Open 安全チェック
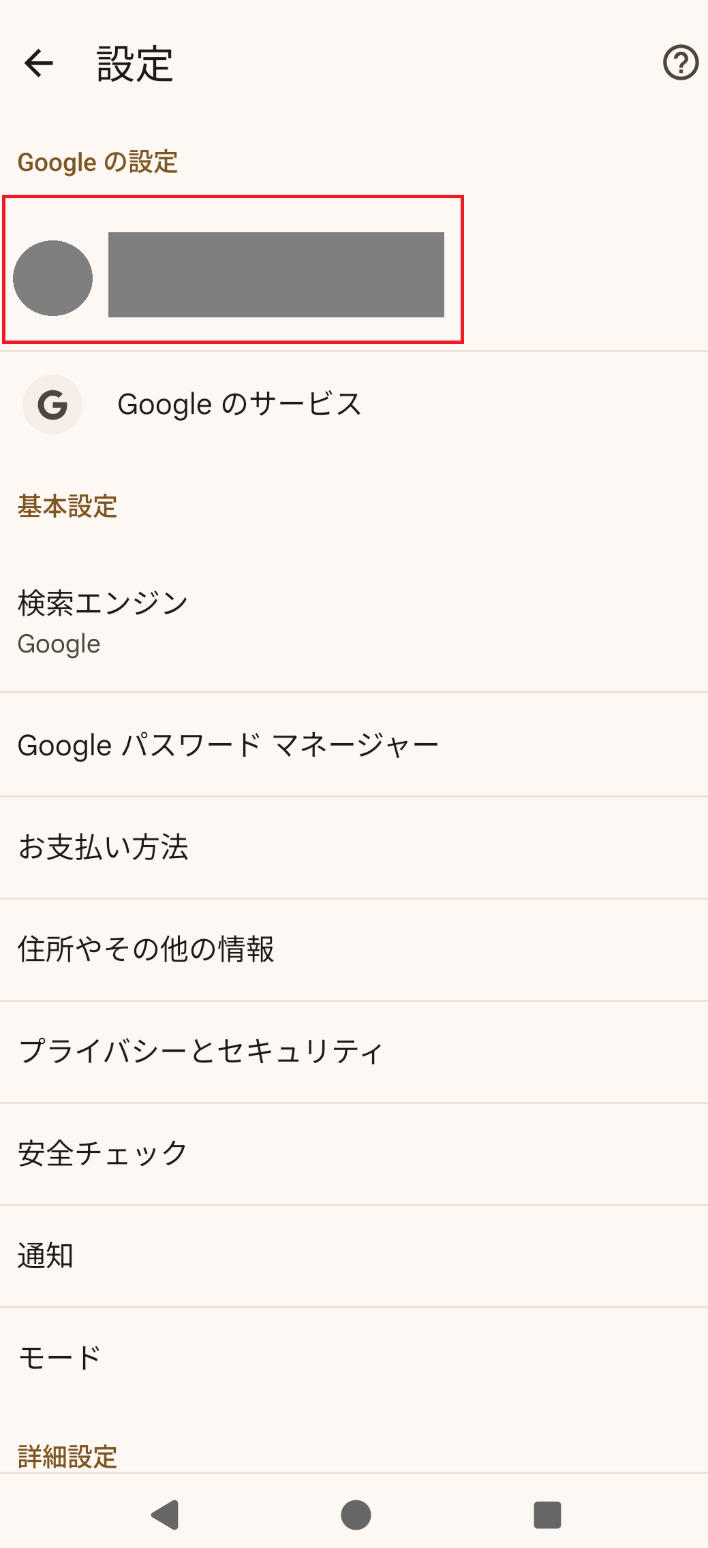 [103, 1154]
